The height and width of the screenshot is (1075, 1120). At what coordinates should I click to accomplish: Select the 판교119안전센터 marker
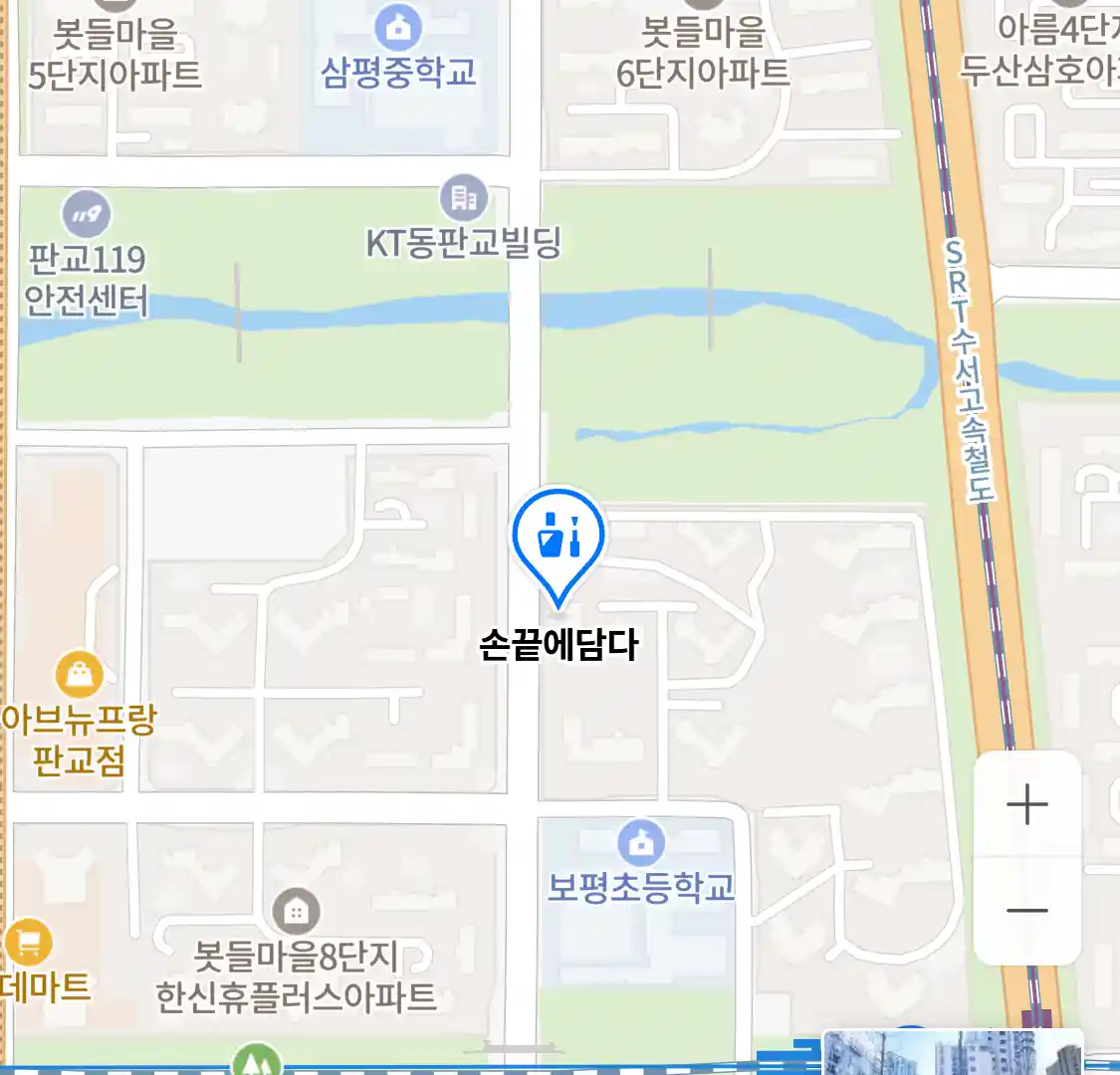(x=87, y=213)
